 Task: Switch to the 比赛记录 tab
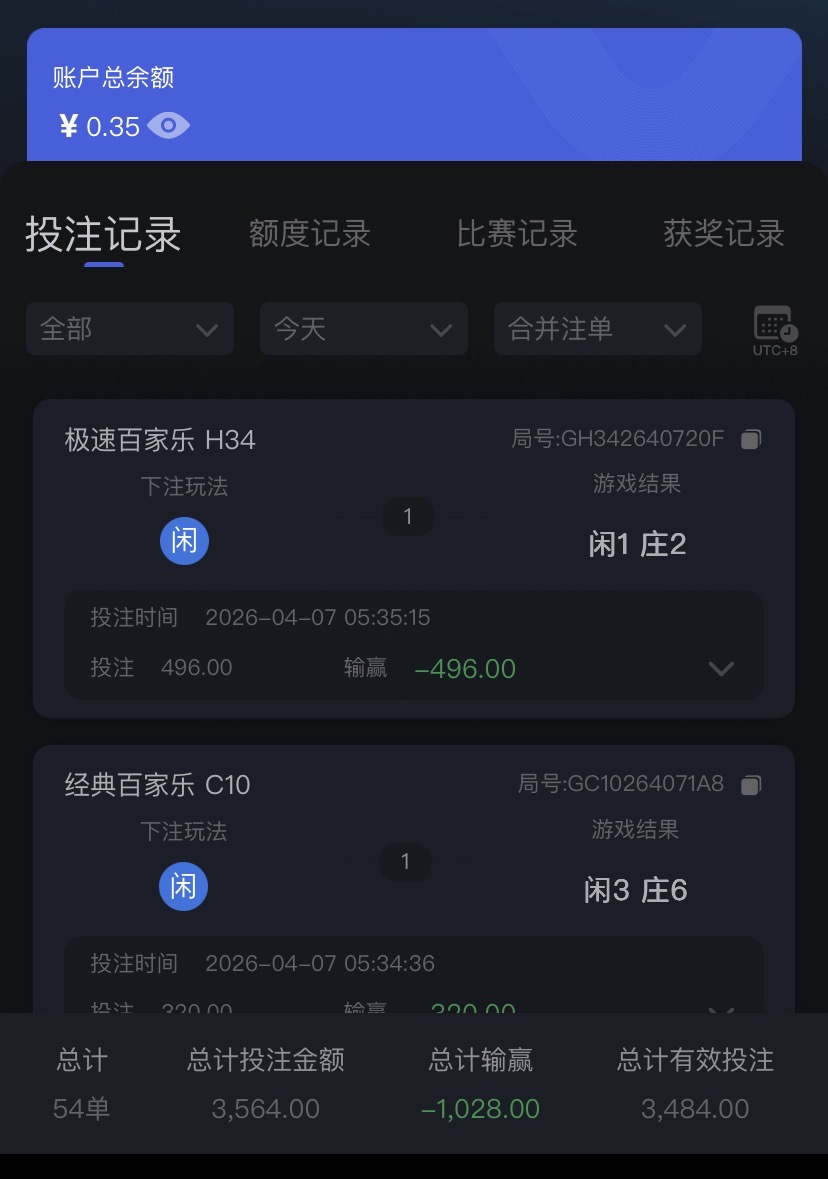click(517, 234)
